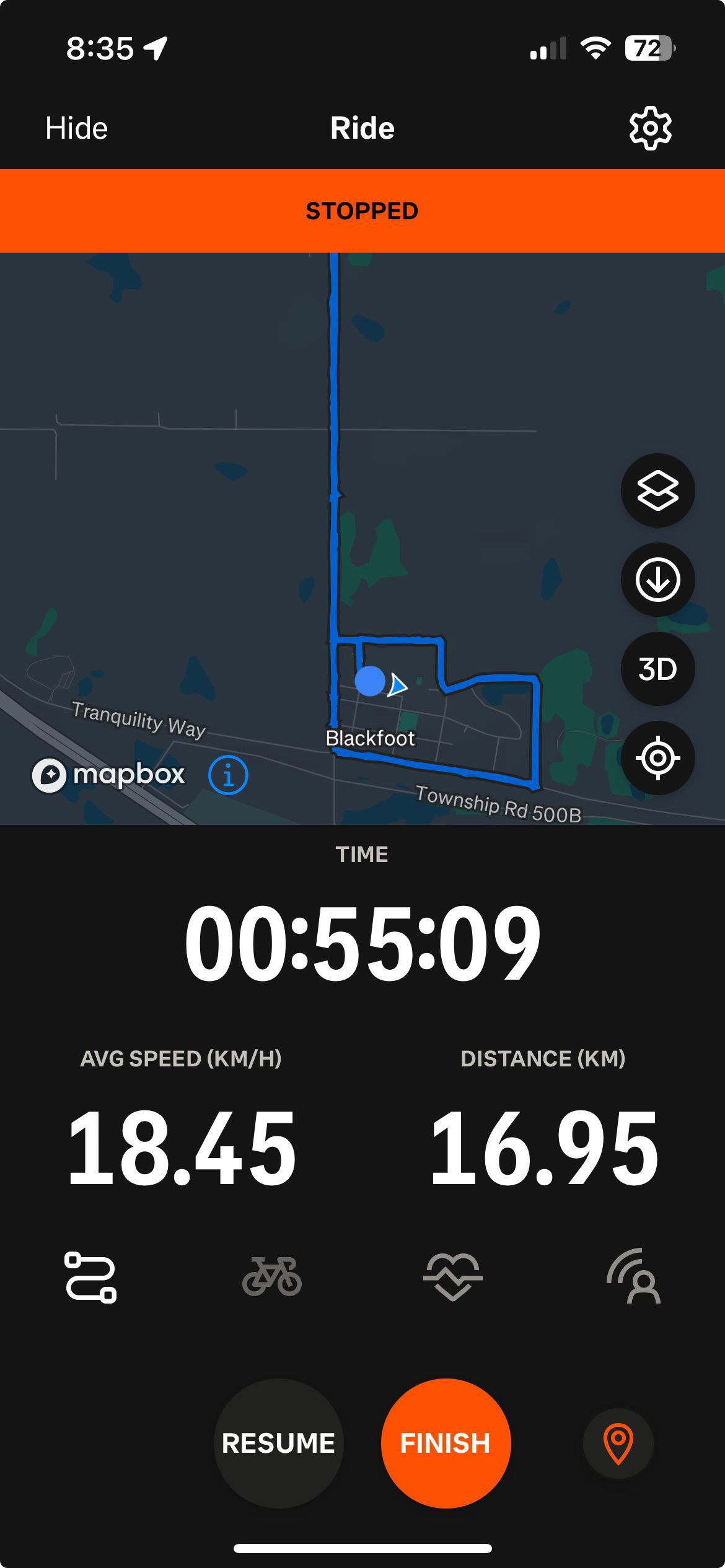Image resolution: width=725 pixels, height=1568 pixels.
Task: Open the map layers button
Action: click(x=657, y=490)
